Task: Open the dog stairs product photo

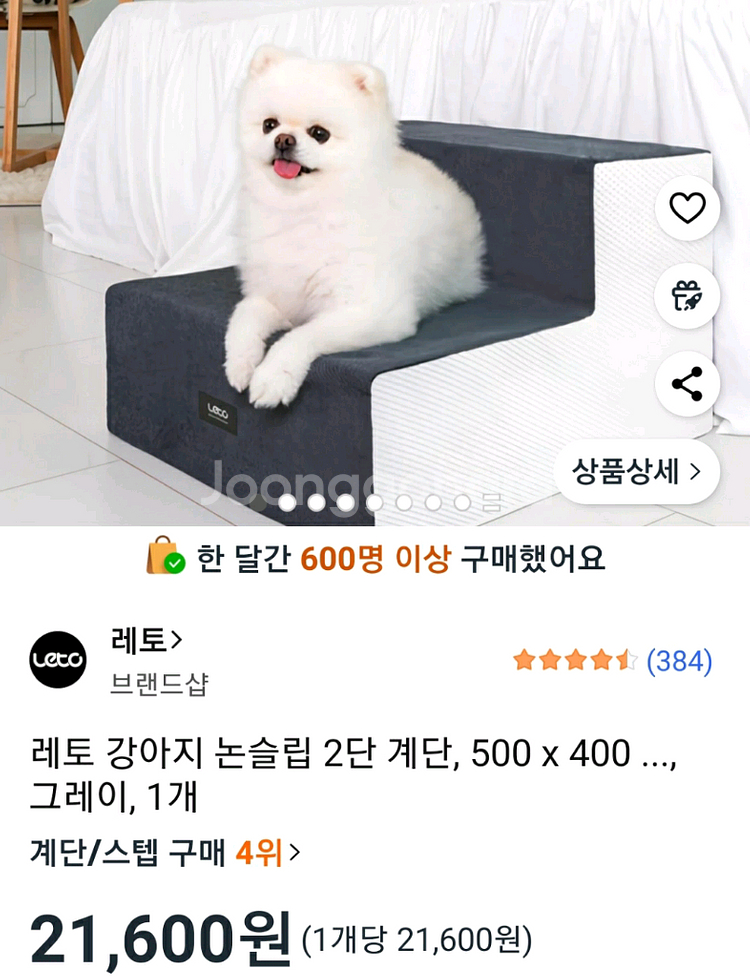Action: 360,270
